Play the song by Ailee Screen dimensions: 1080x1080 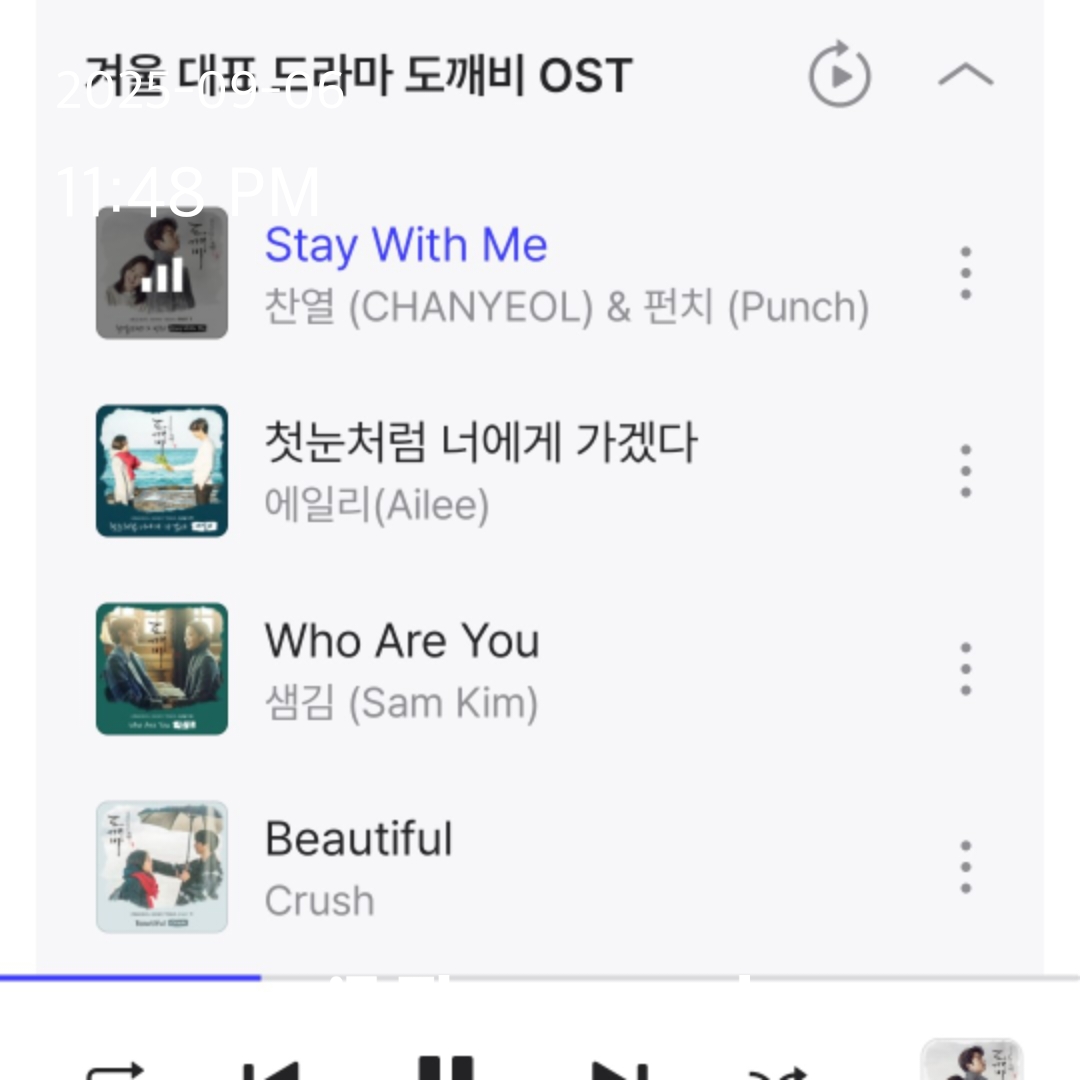tap(480, 444)
